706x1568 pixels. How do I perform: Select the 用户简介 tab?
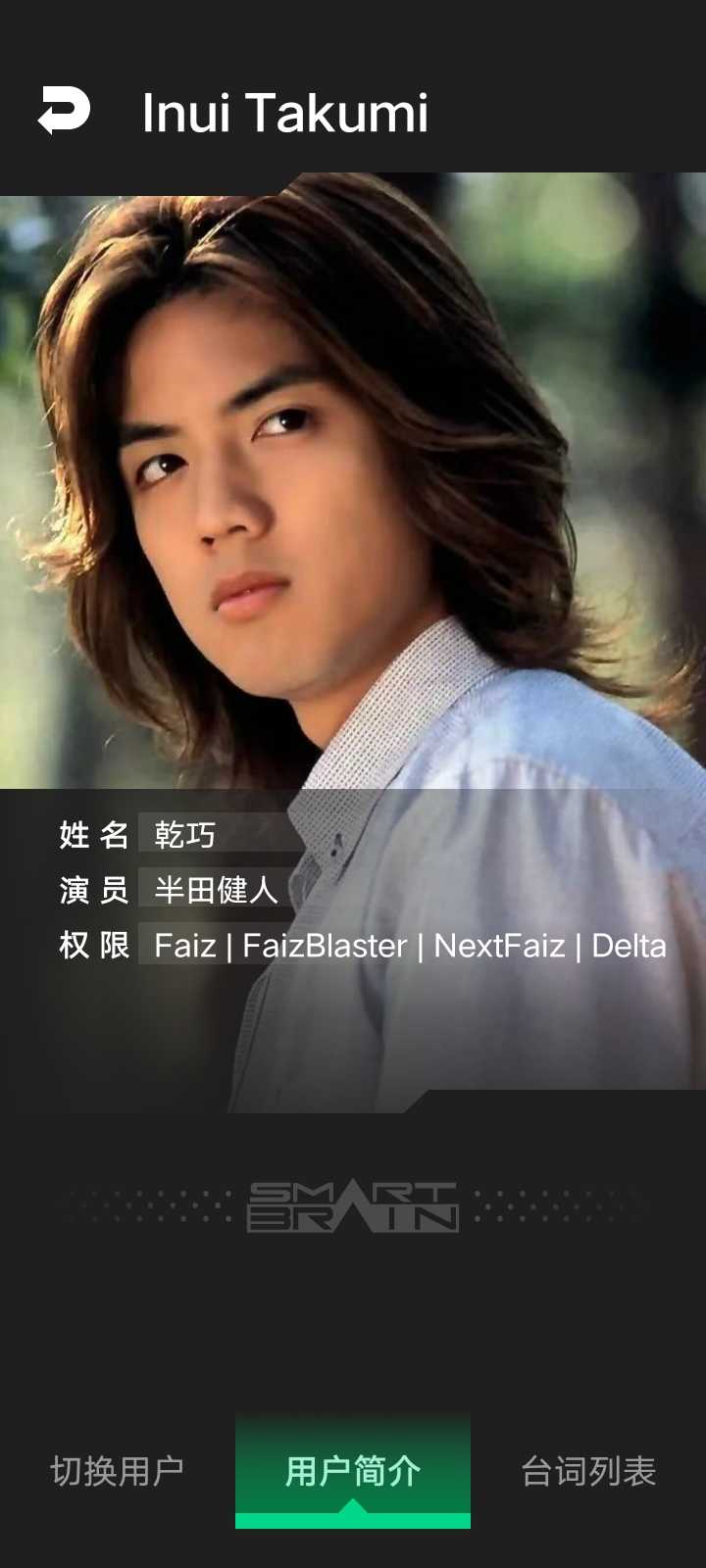click(x=353, y=1470)
